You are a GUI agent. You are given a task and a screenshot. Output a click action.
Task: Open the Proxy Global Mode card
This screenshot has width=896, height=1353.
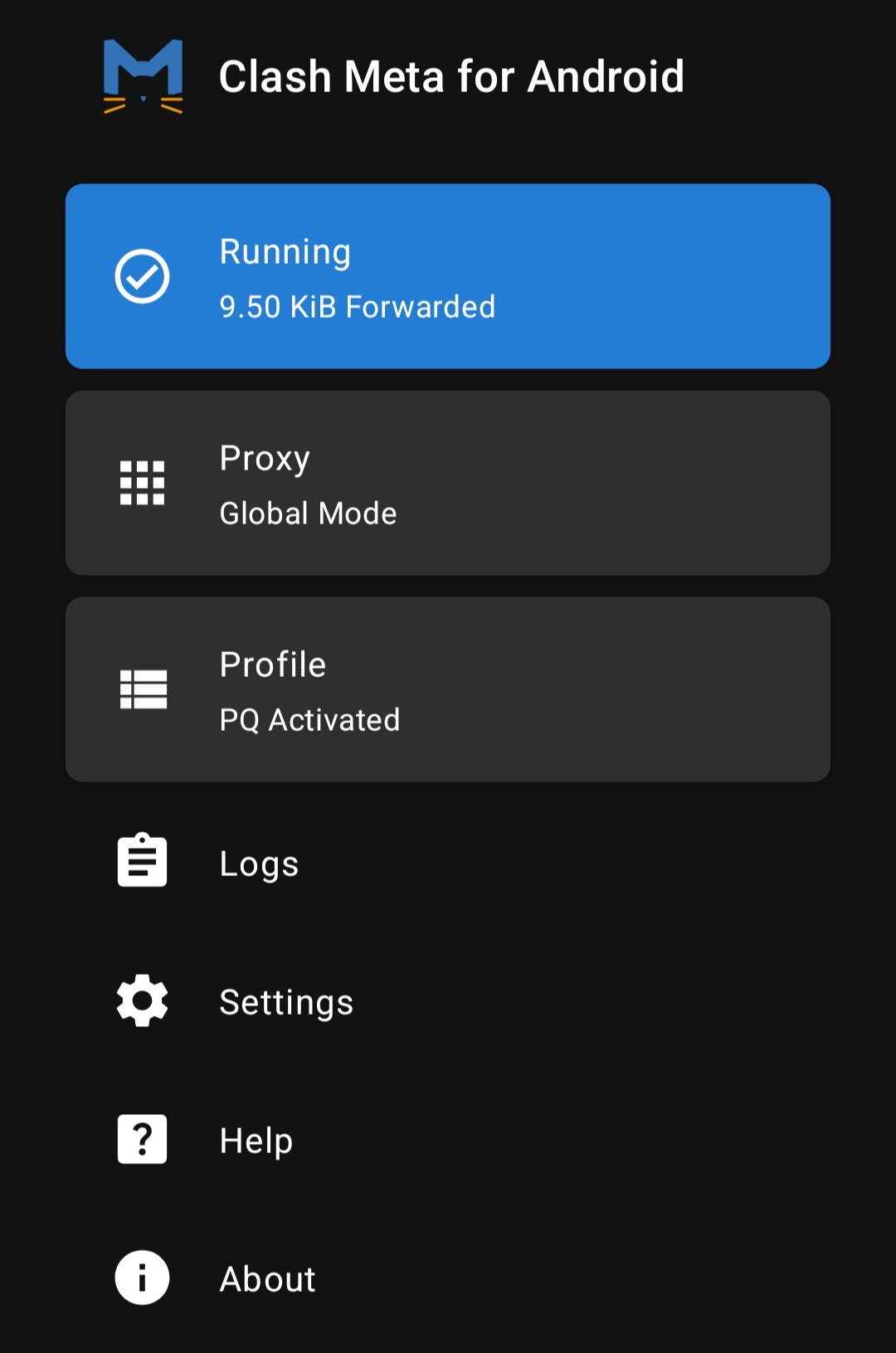point(448,483)
